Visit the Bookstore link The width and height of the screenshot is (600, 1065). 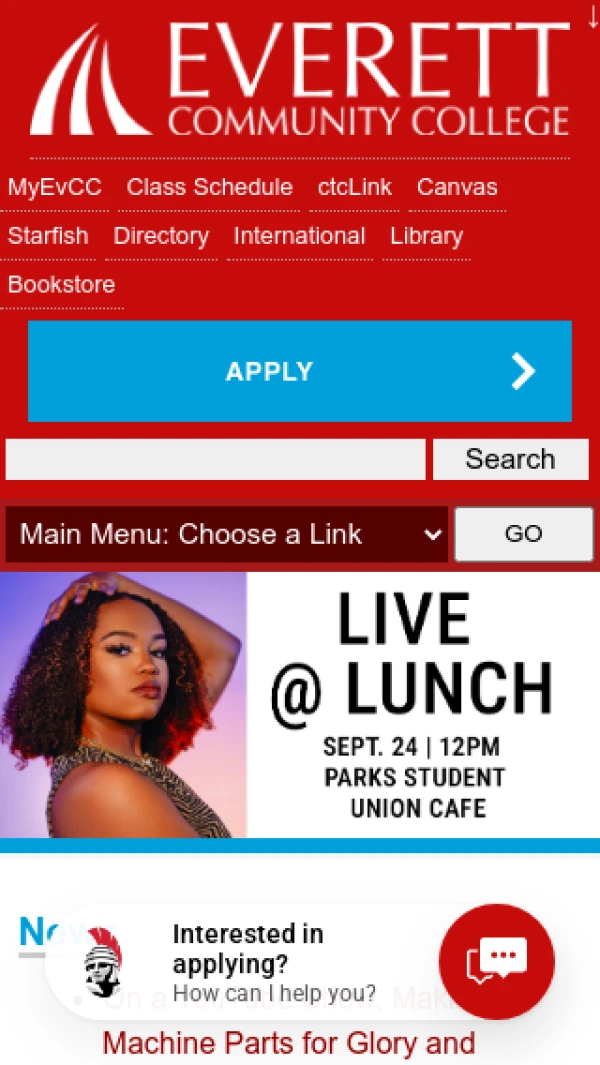tap(61, 284)
